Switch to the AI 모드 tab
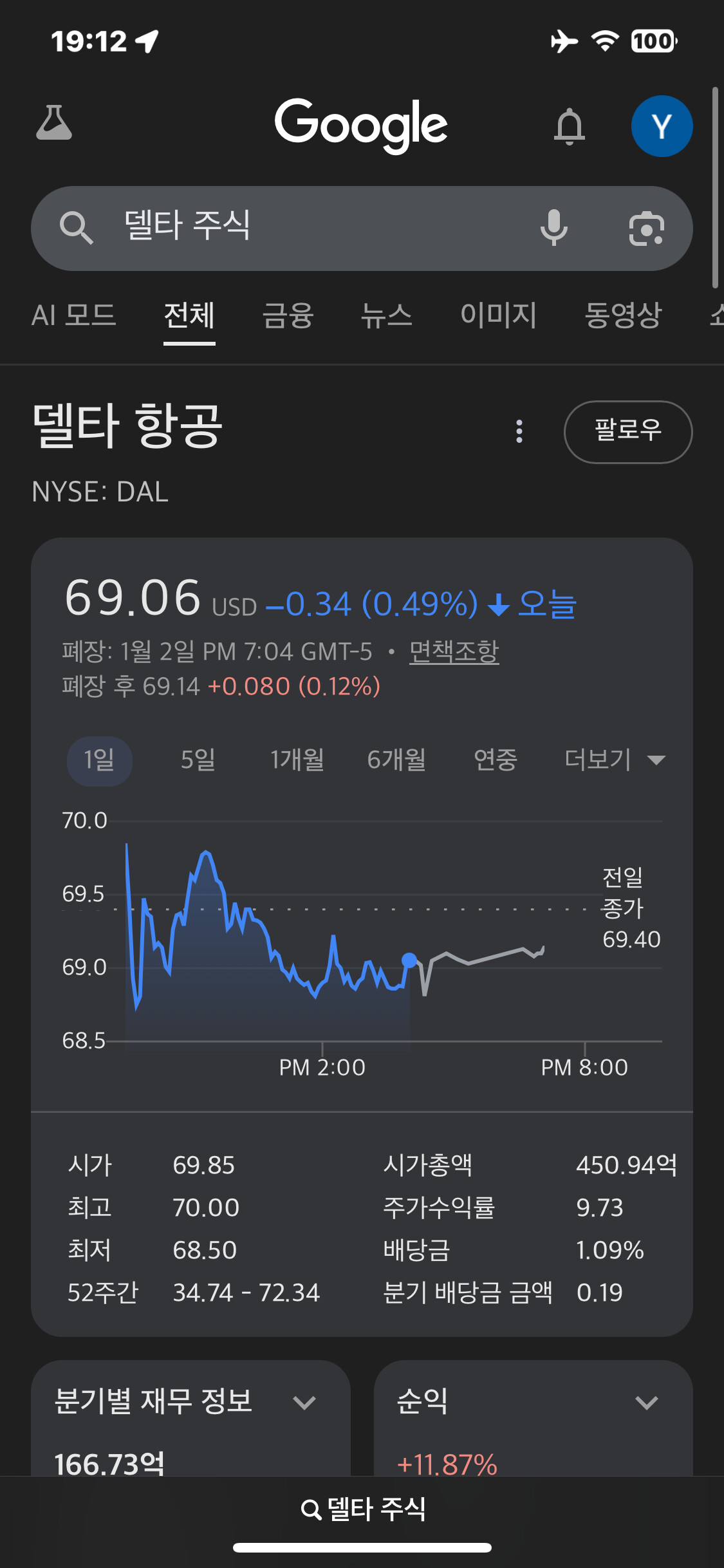The height and width of the screenshot is (1568, 724). [x=74, y=315]
